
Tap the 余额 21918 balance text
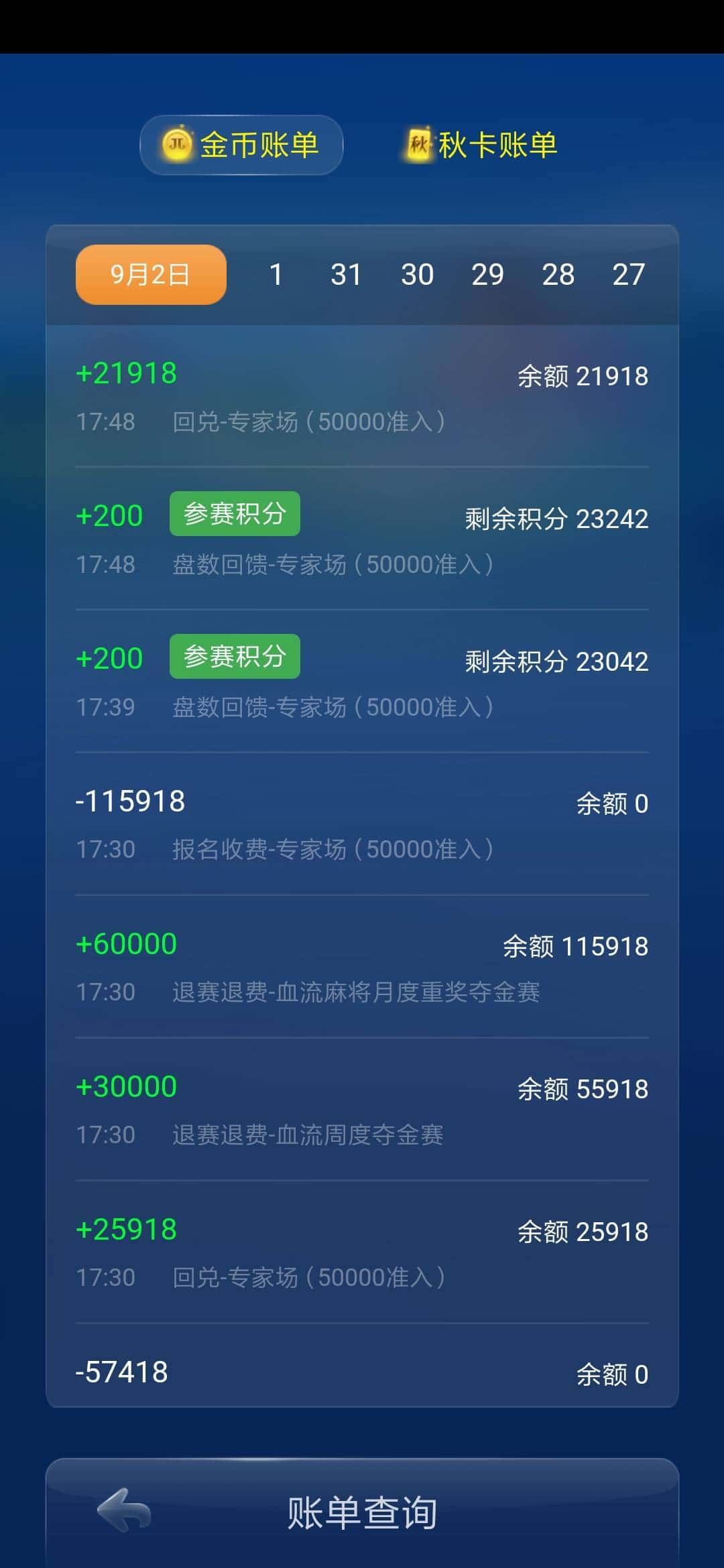coord(583,377)
